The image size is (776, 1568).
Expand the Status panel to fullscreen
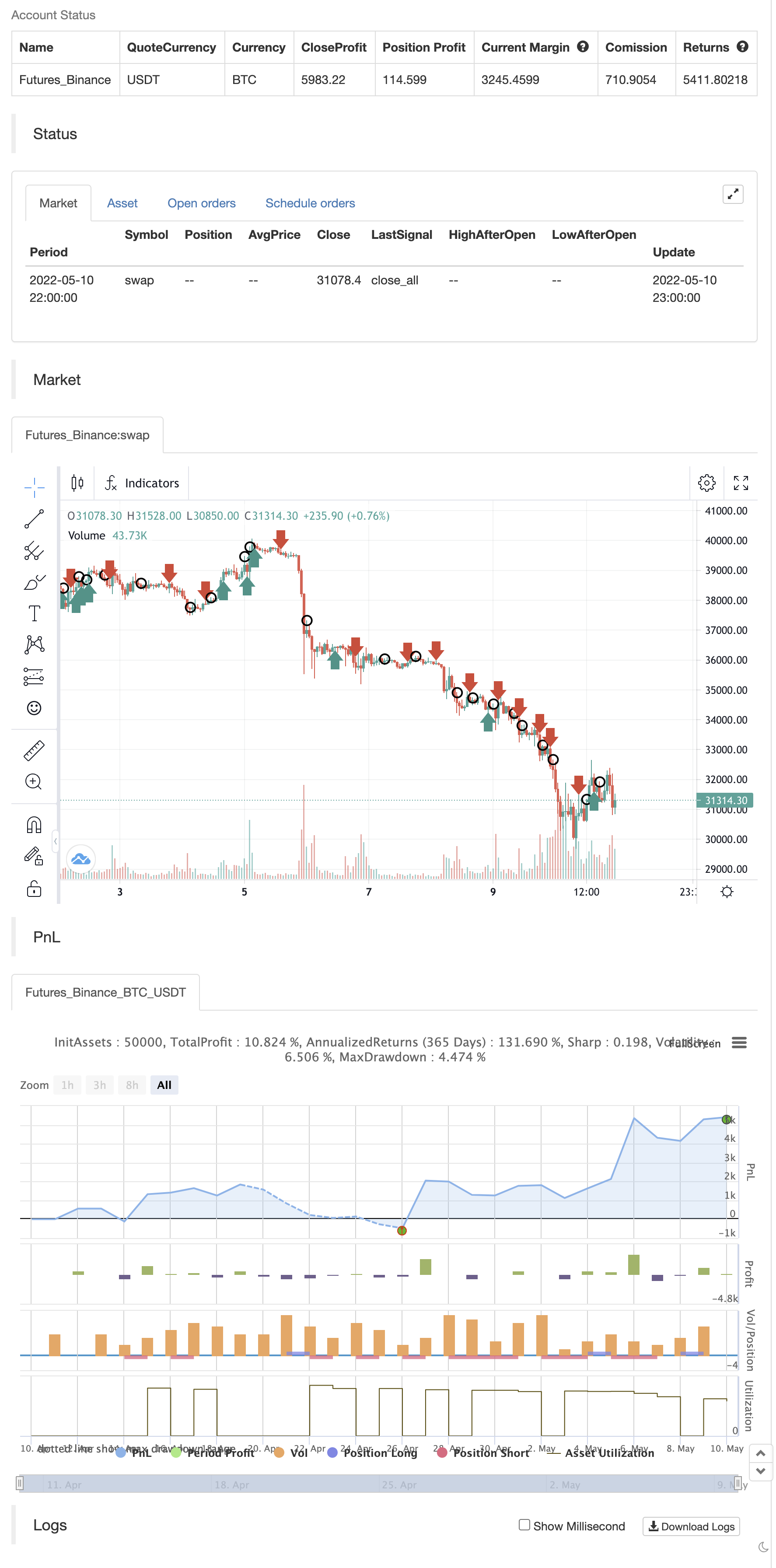pyautogui.click(x=733, y=194)
